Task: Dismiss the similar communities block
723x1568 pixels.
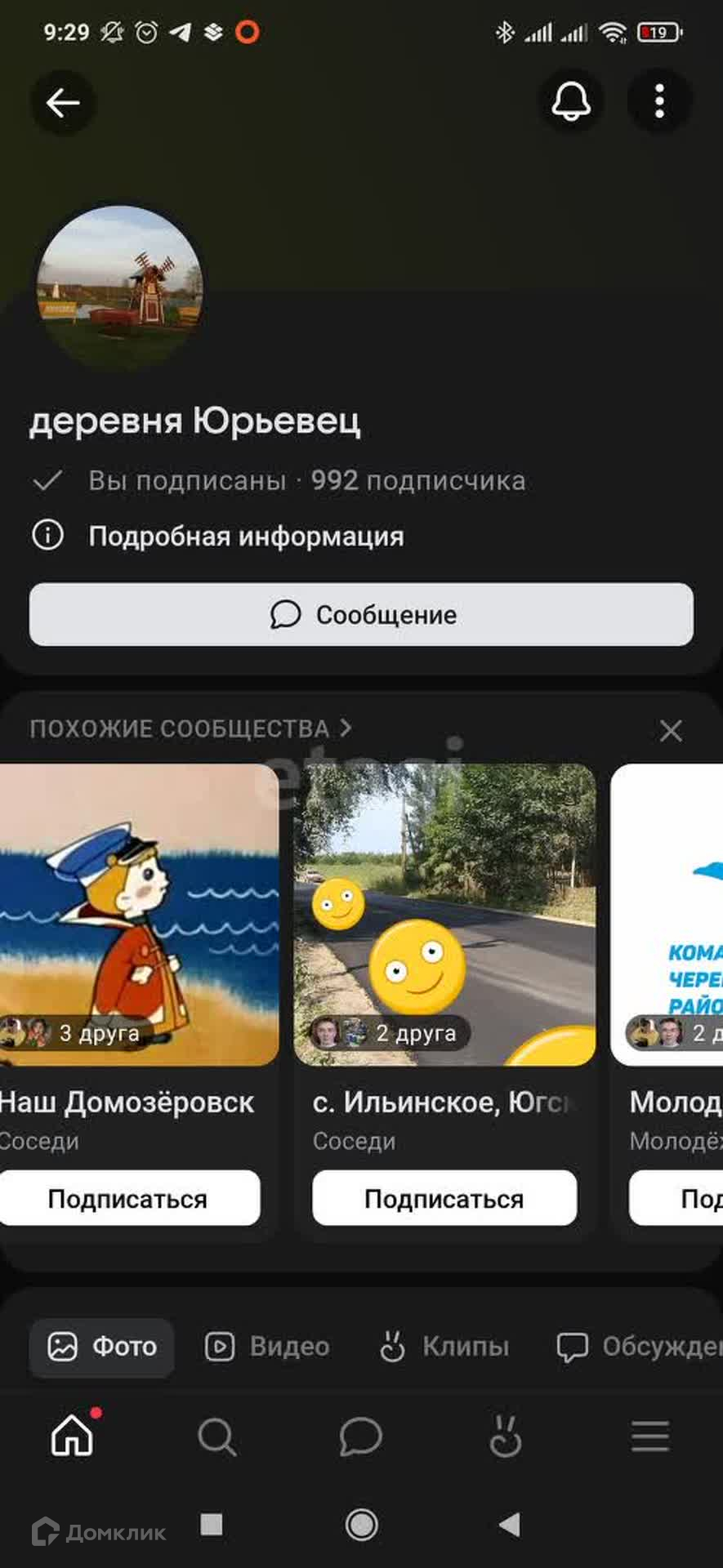Action: pyautogui.click(x=671, y=730)
